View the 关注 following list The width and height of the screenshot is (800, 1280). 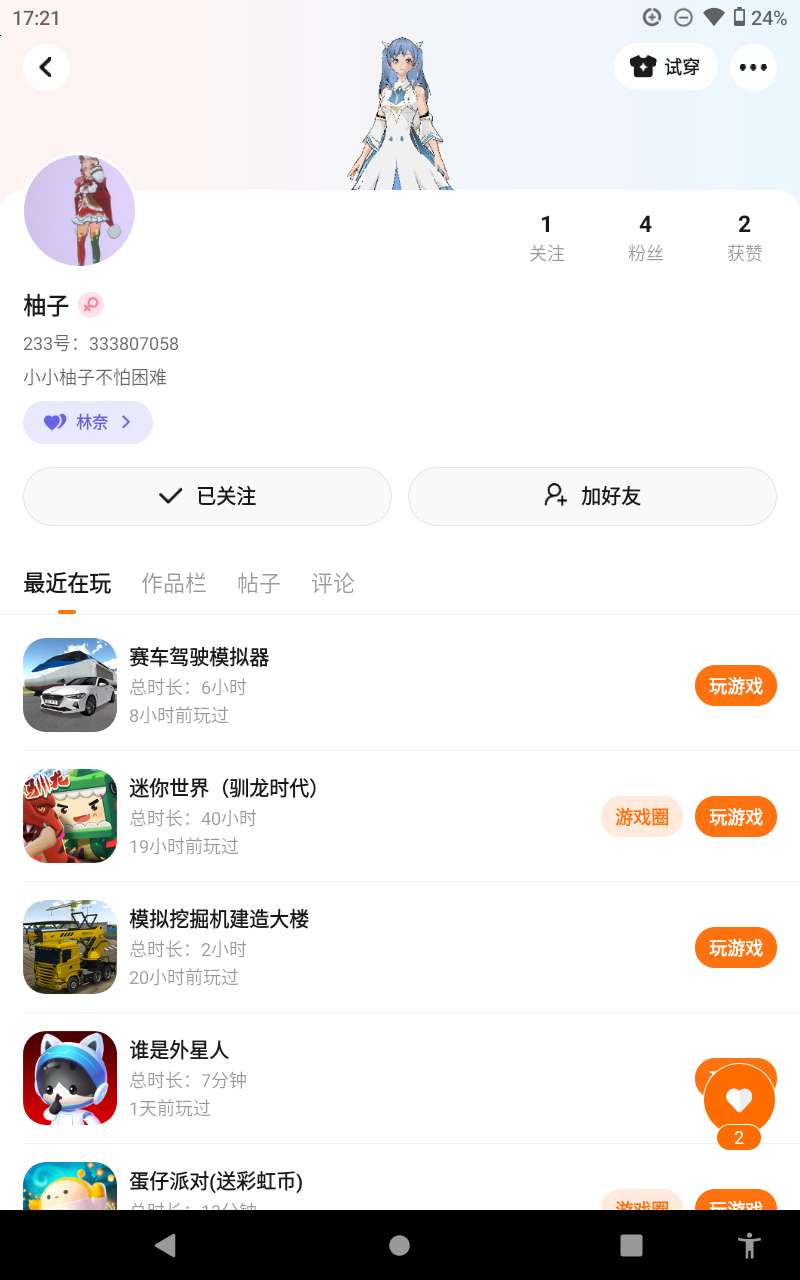(546, 238)
